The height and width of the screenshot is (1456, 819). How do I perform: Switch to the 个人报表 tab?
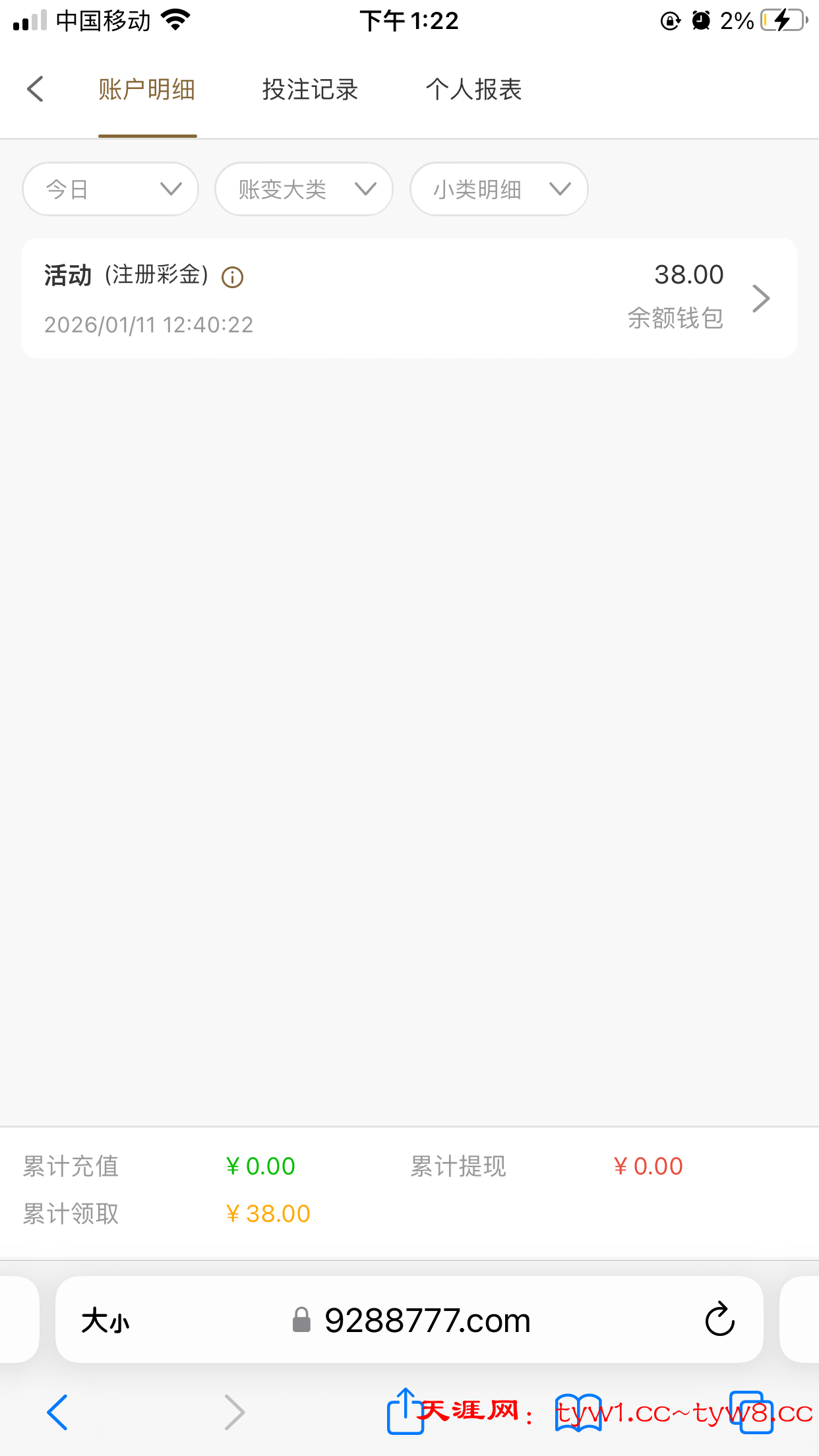tap(473, 90)
